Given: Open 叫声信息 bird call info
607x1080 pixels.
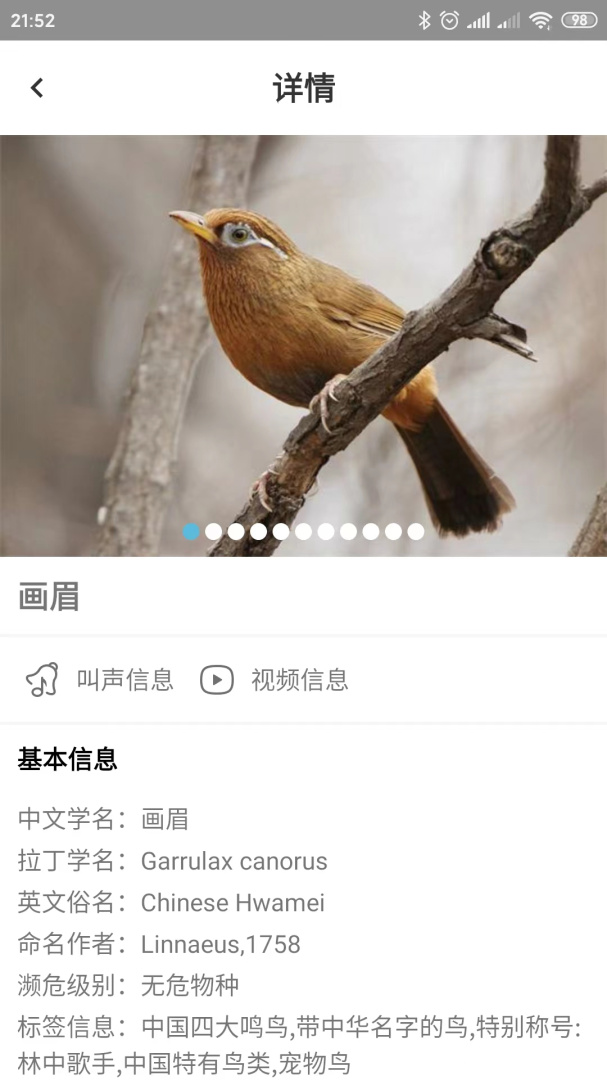Looking at the screenshot, I should [100, 680].
